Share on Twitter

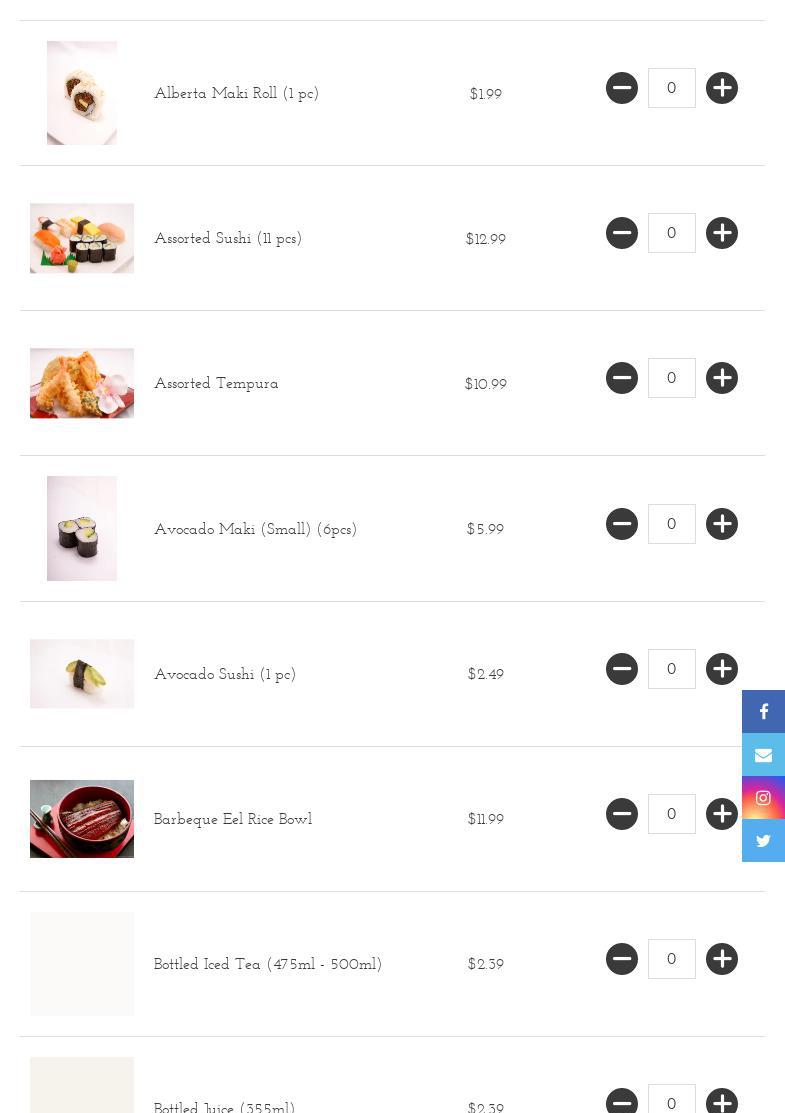(x=763, y=841)
